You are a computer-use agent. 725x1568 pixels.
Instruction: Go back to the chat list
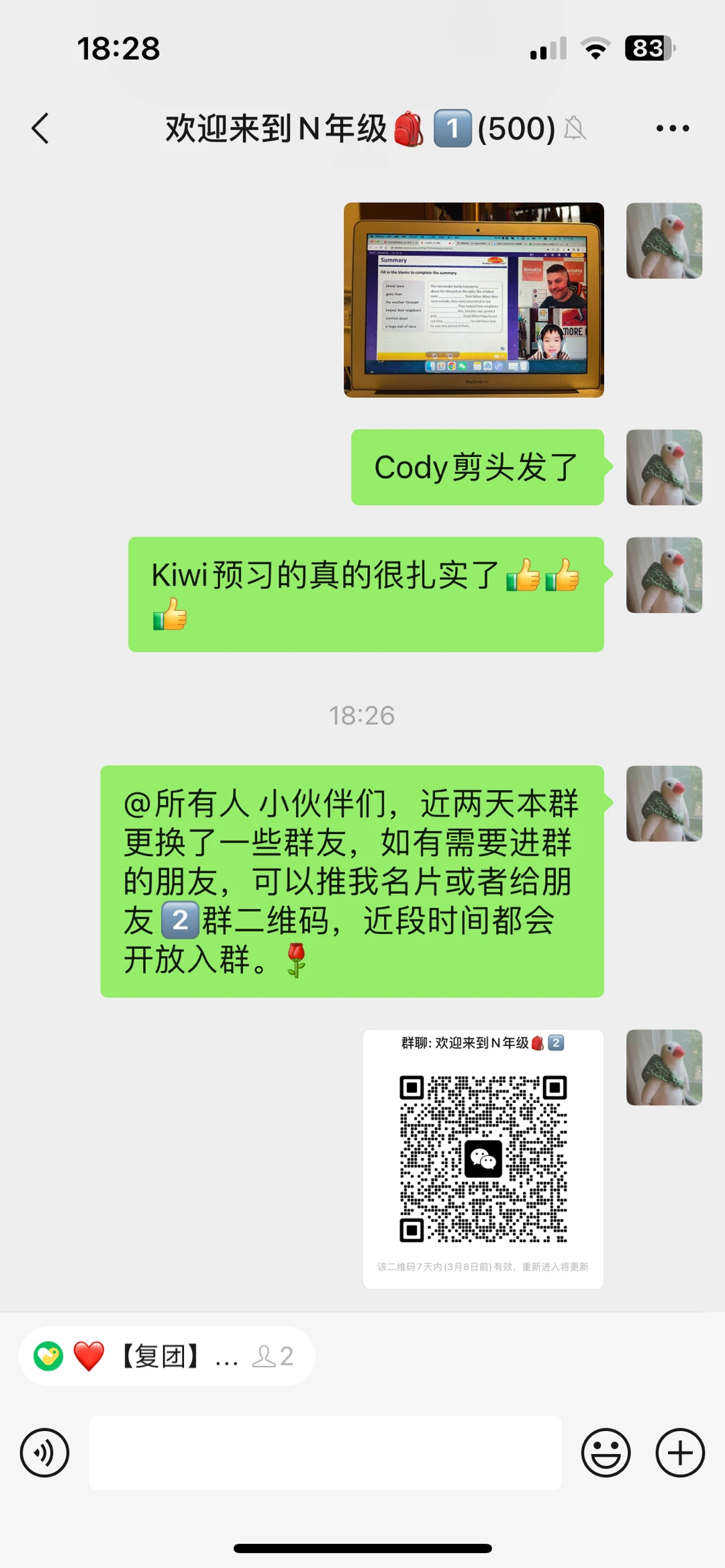(x=40, y=128)
